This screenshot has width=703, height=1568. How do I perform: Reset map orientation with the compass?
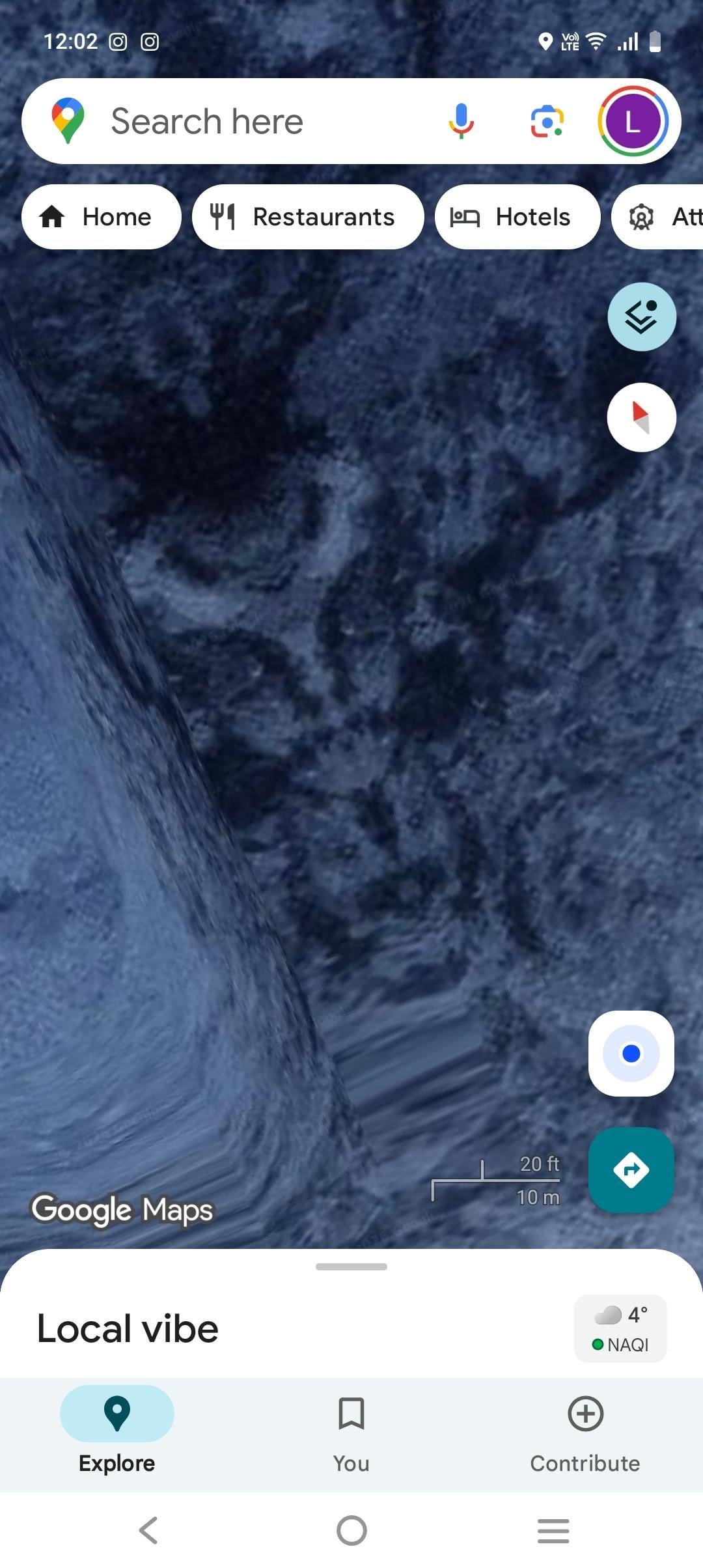coord(642,417)
